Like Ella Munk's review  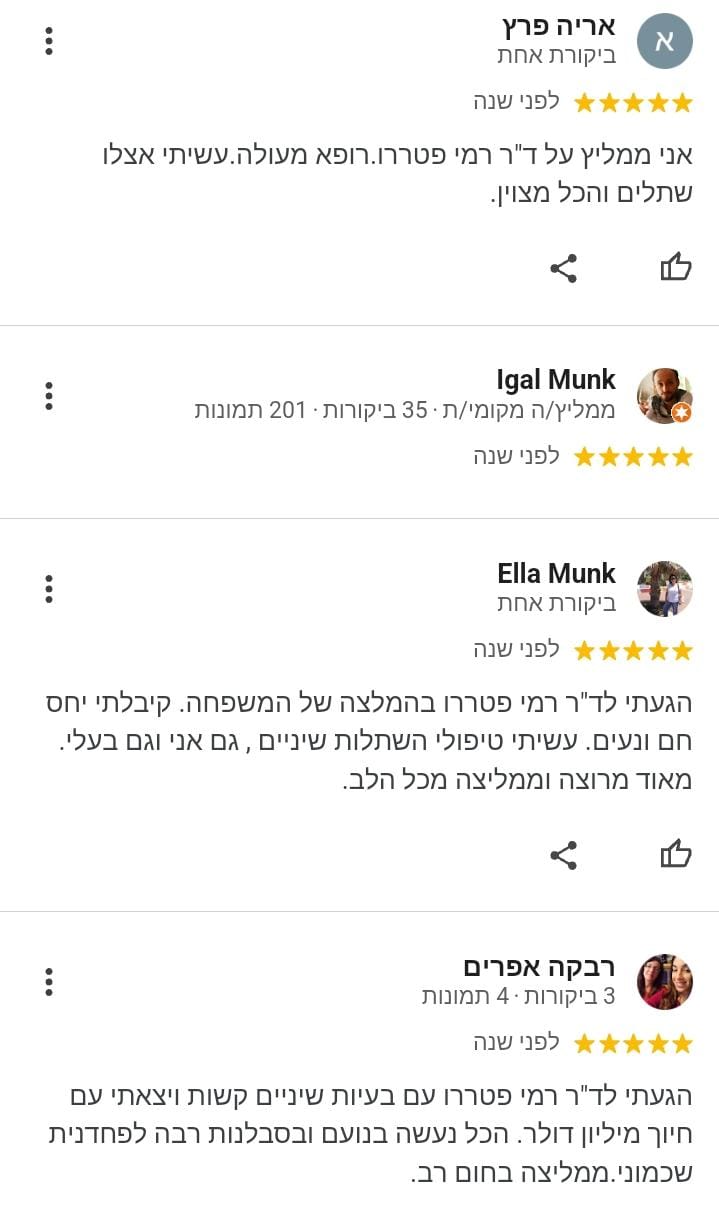point(676,854)
